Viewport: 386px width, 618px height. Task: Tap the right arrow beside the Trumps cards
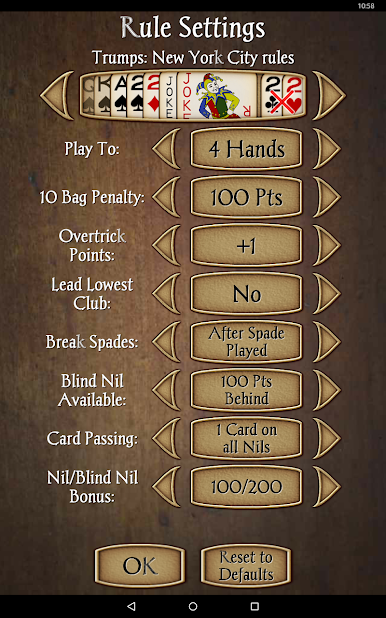(x=328, y=95)
